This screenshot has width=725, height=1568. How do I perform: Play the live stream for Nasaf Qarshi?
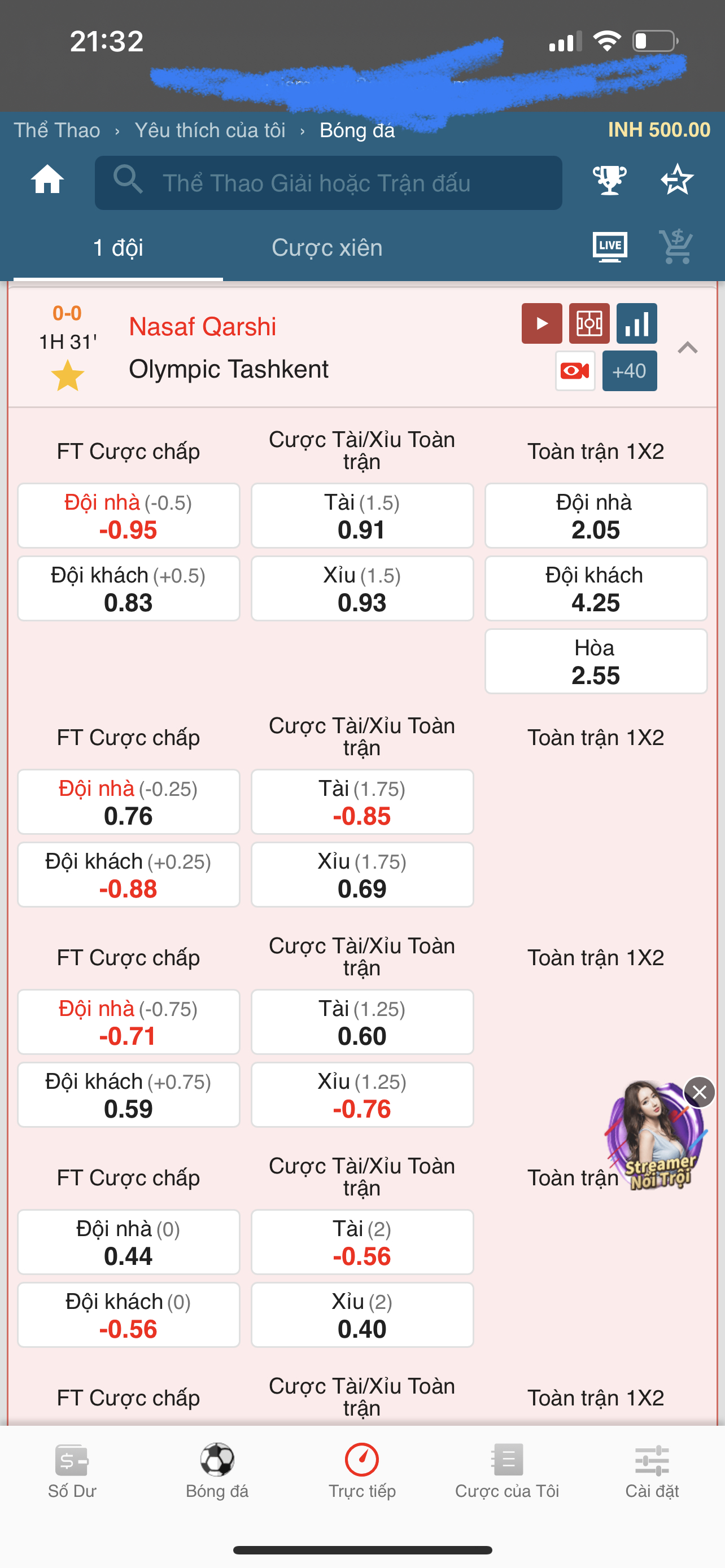pyautogui.click(x=541, y=323)
